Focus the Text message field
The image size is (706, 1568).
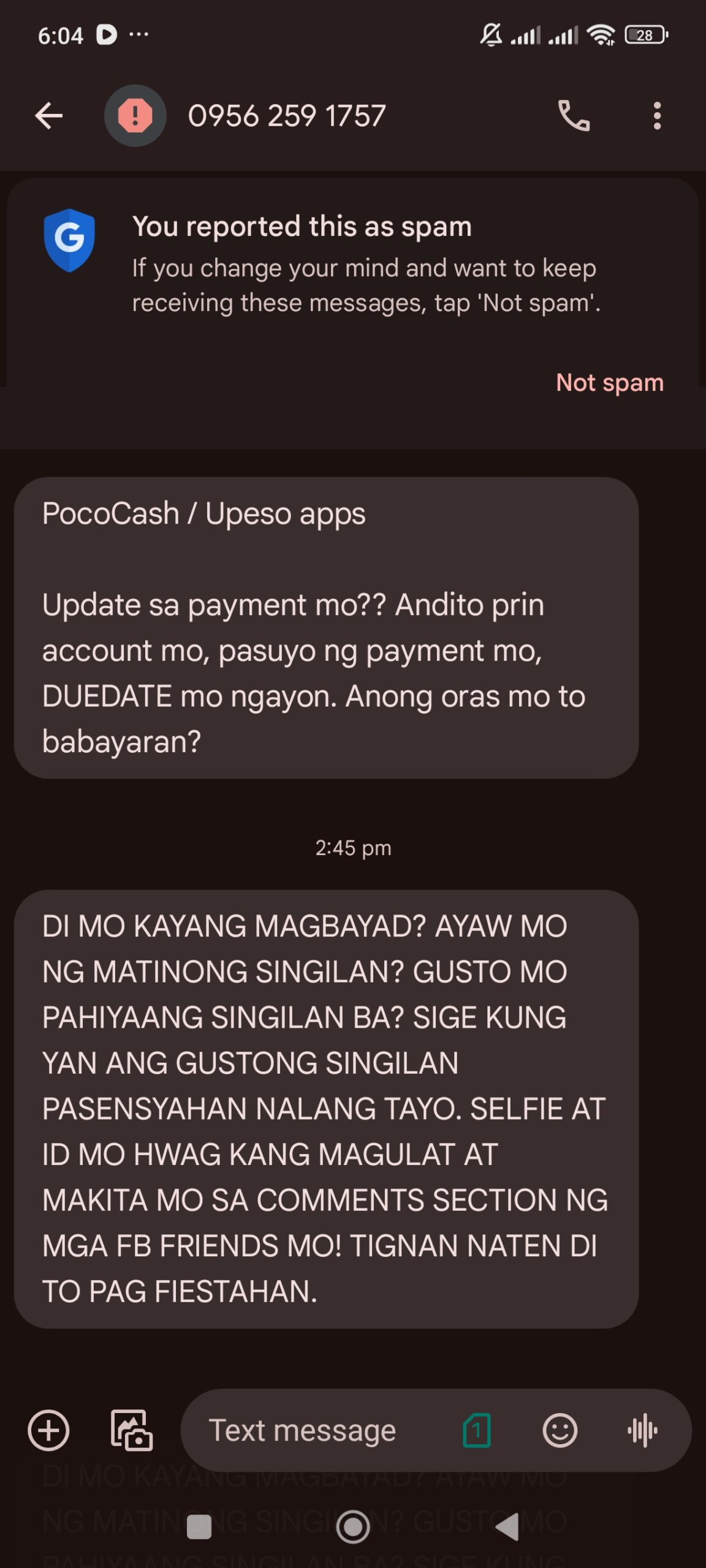pos(319,1431)
